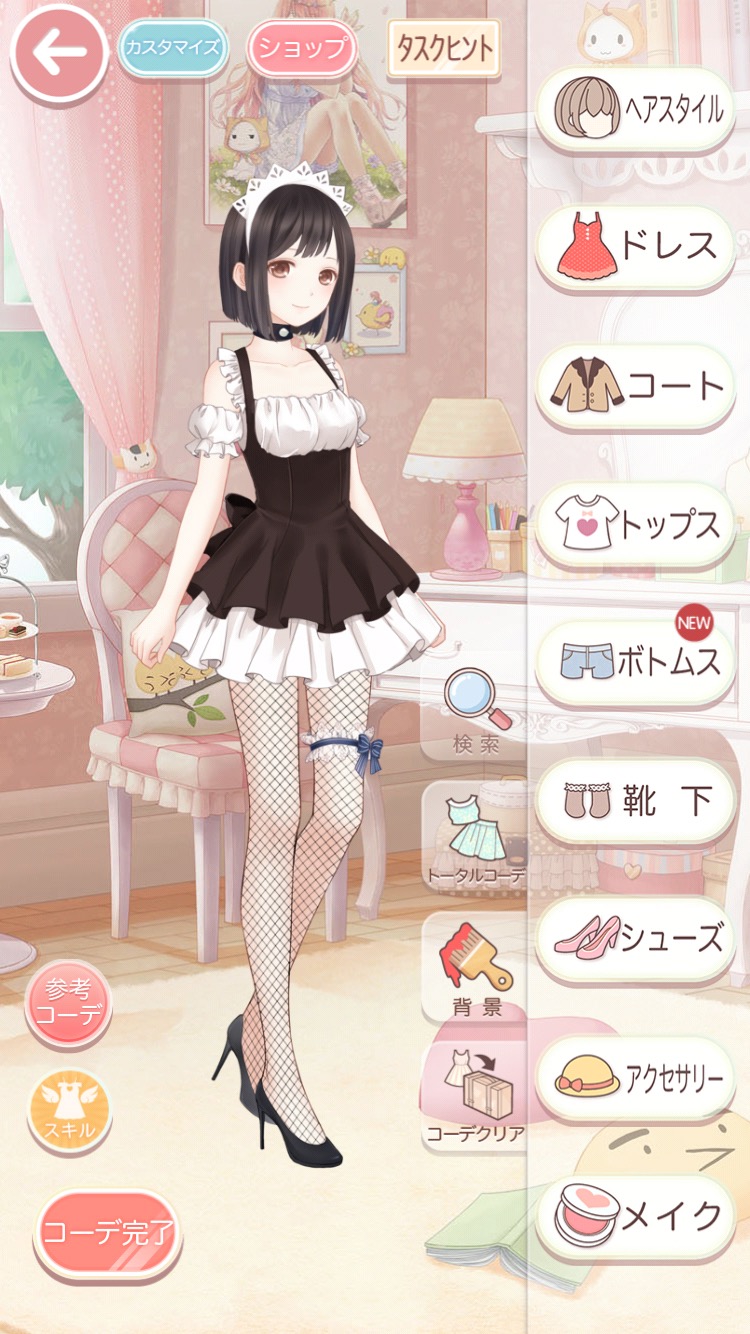Show the タスクヒント task hint
This screenshot has height=1334, width=750.
443,47
